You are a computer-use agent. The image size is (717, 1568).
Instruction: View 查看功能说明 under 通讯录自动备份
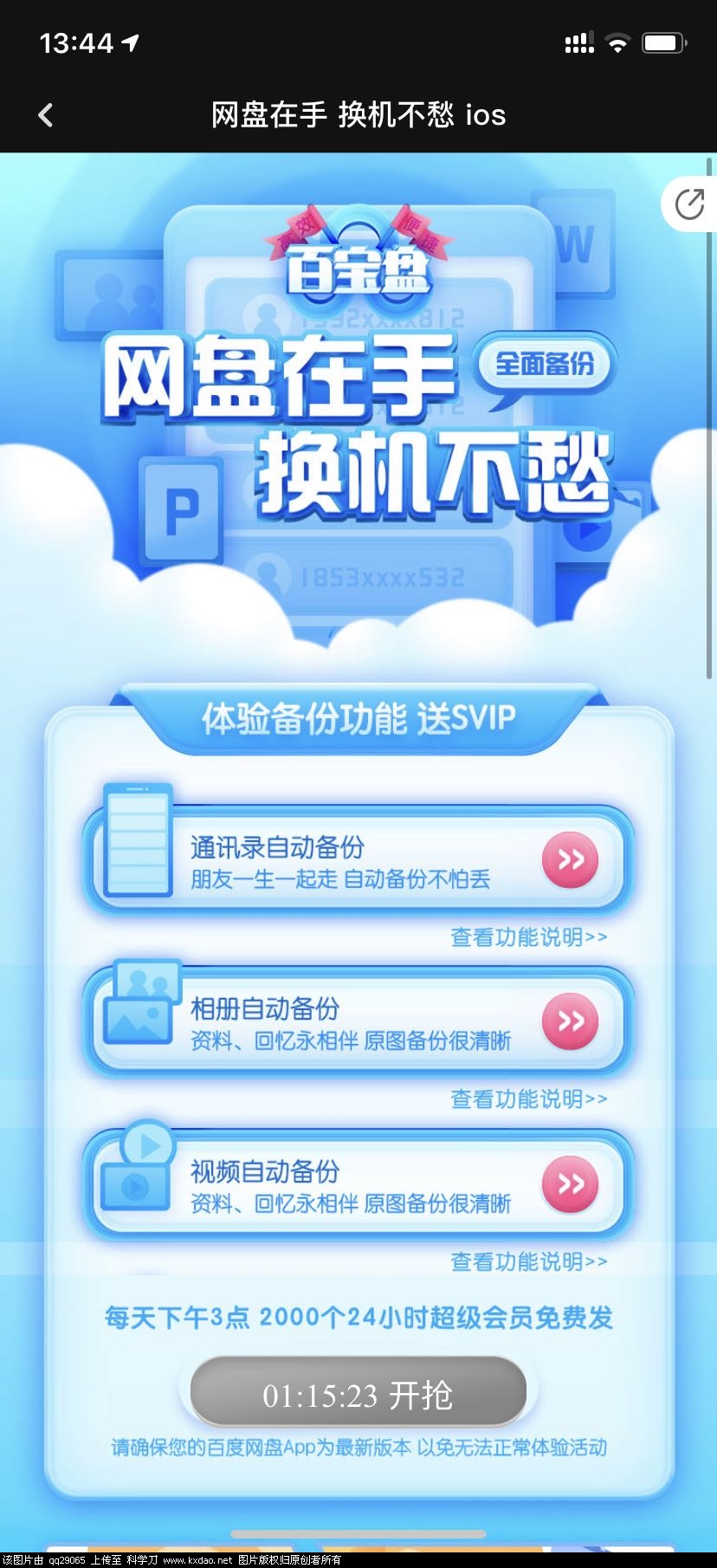coord(528,936)
